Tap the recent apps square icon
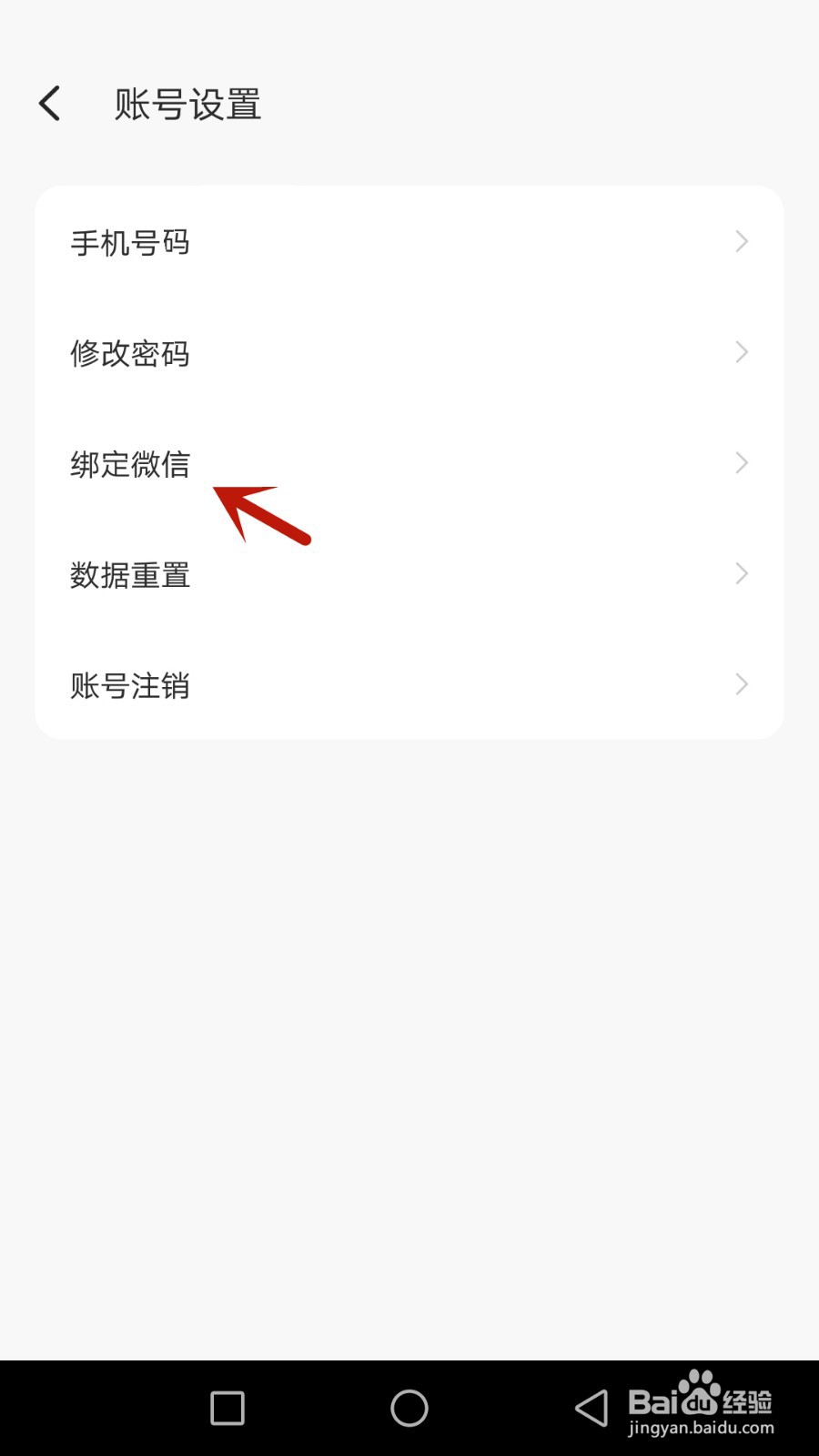 click(226, 1407)
